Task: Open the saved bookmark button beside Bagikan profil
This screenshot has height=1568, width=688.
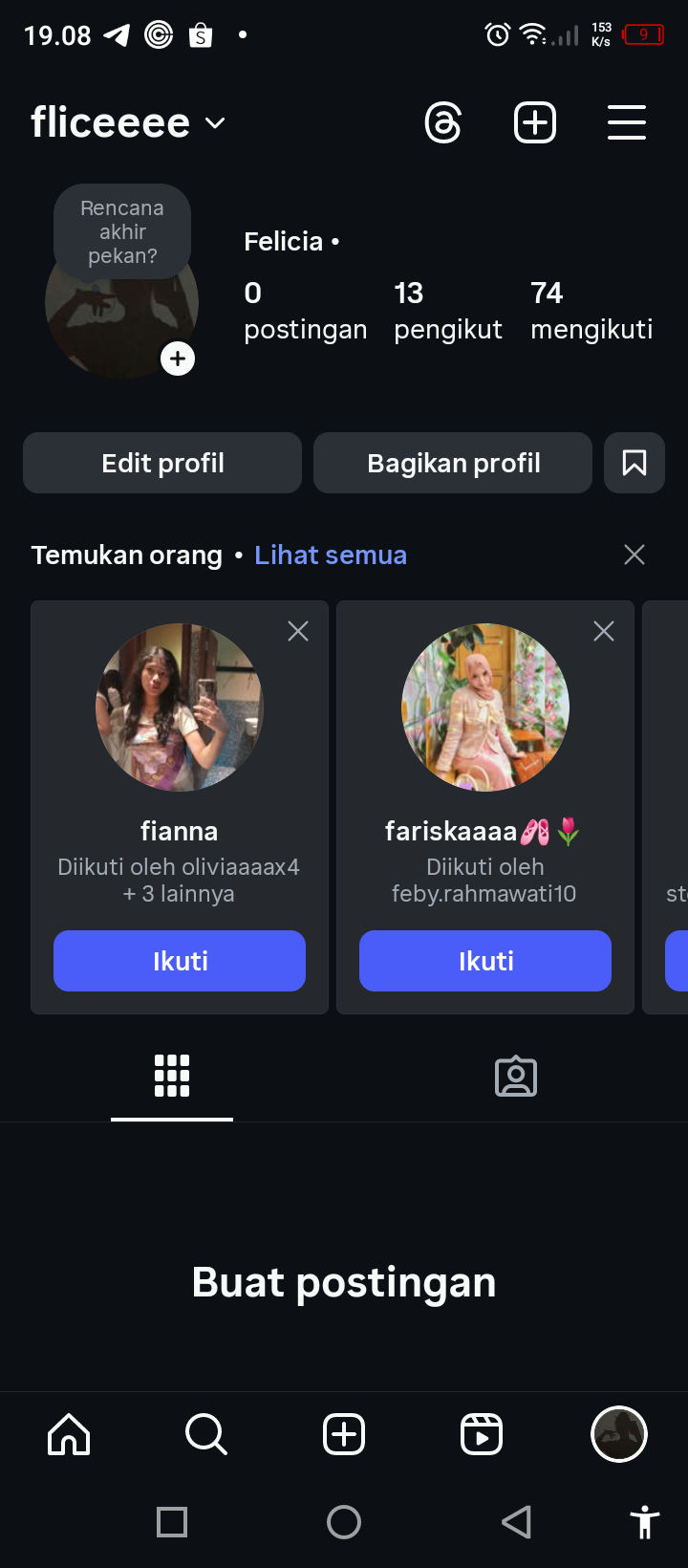Action: coord(634,463)
